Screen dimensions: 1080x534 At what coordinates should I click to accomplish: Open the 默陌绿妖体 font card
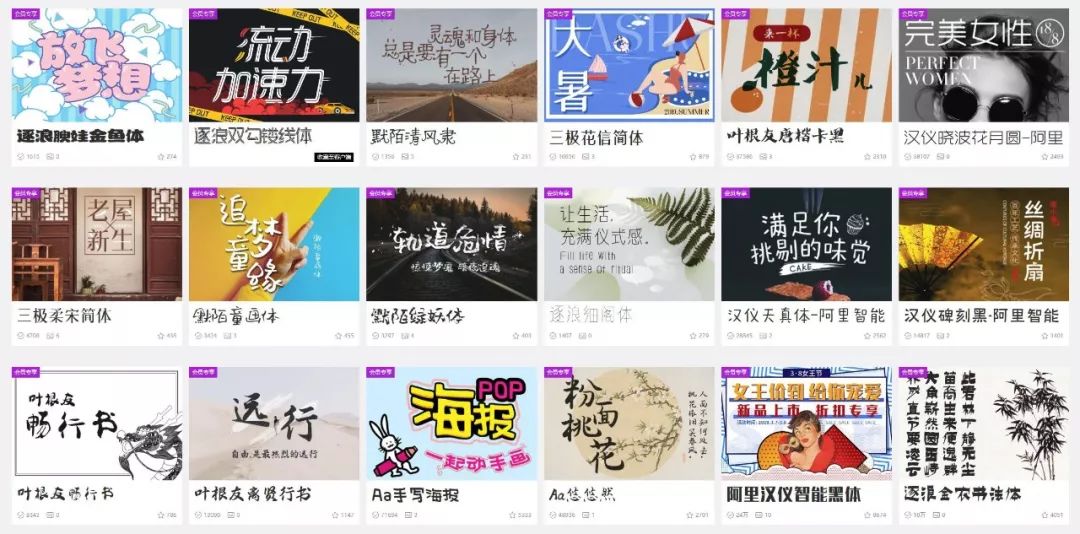click(451, 244)
